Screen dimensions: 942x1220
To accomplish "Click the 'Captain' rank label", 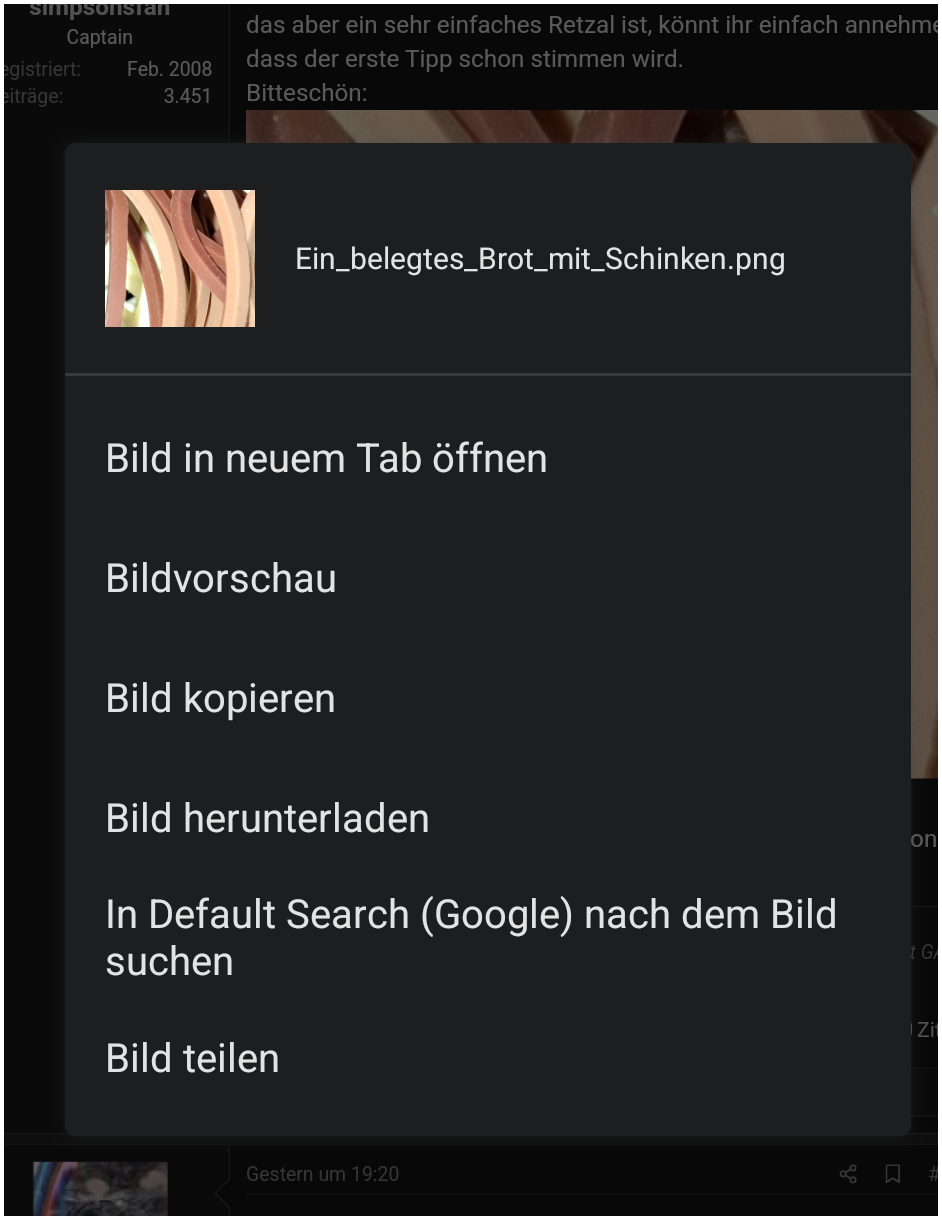I will click(x=99, y=37).
